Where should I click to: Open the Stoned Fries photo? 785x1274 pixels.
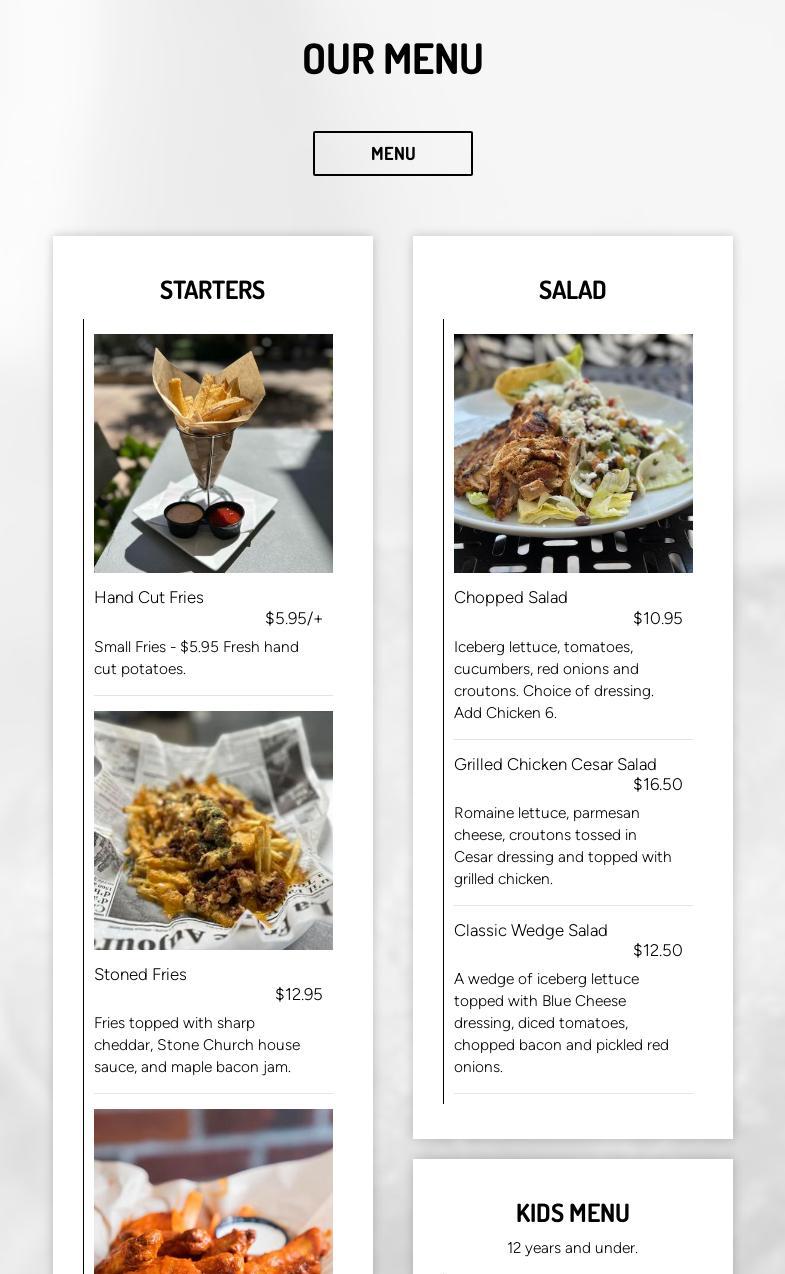point(213,830)
